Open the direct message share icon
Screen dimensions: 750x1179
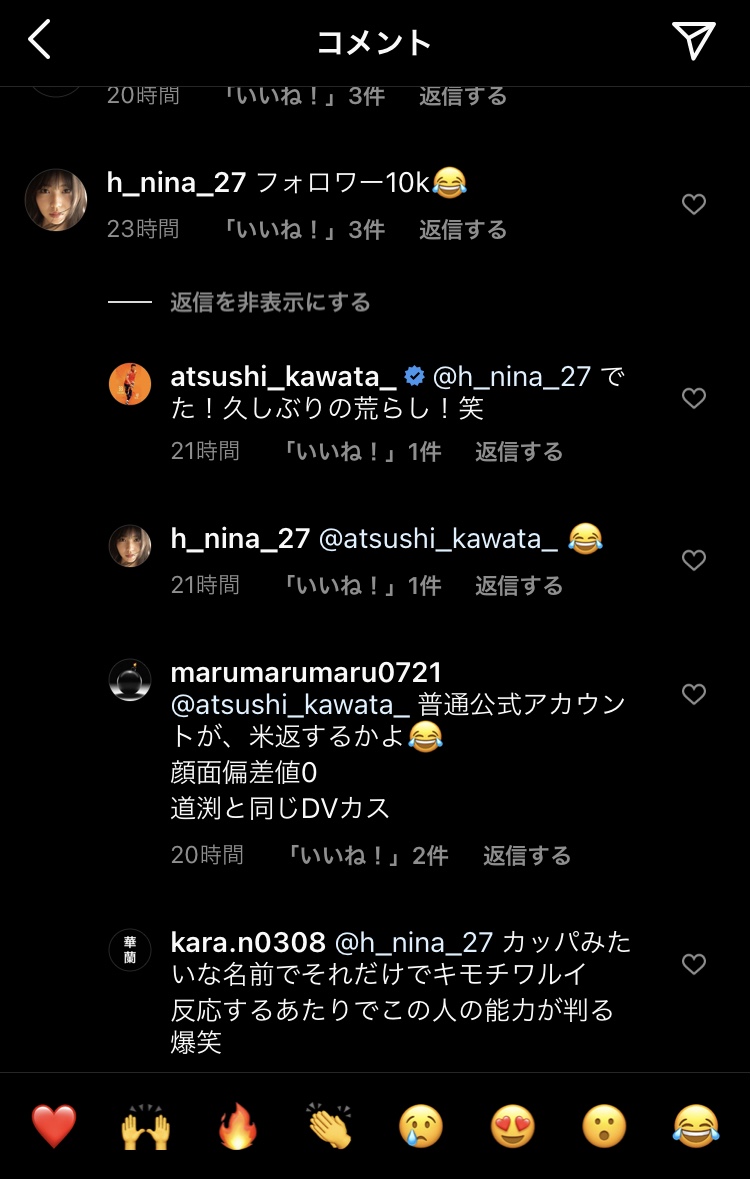click(x=693, y=41)
